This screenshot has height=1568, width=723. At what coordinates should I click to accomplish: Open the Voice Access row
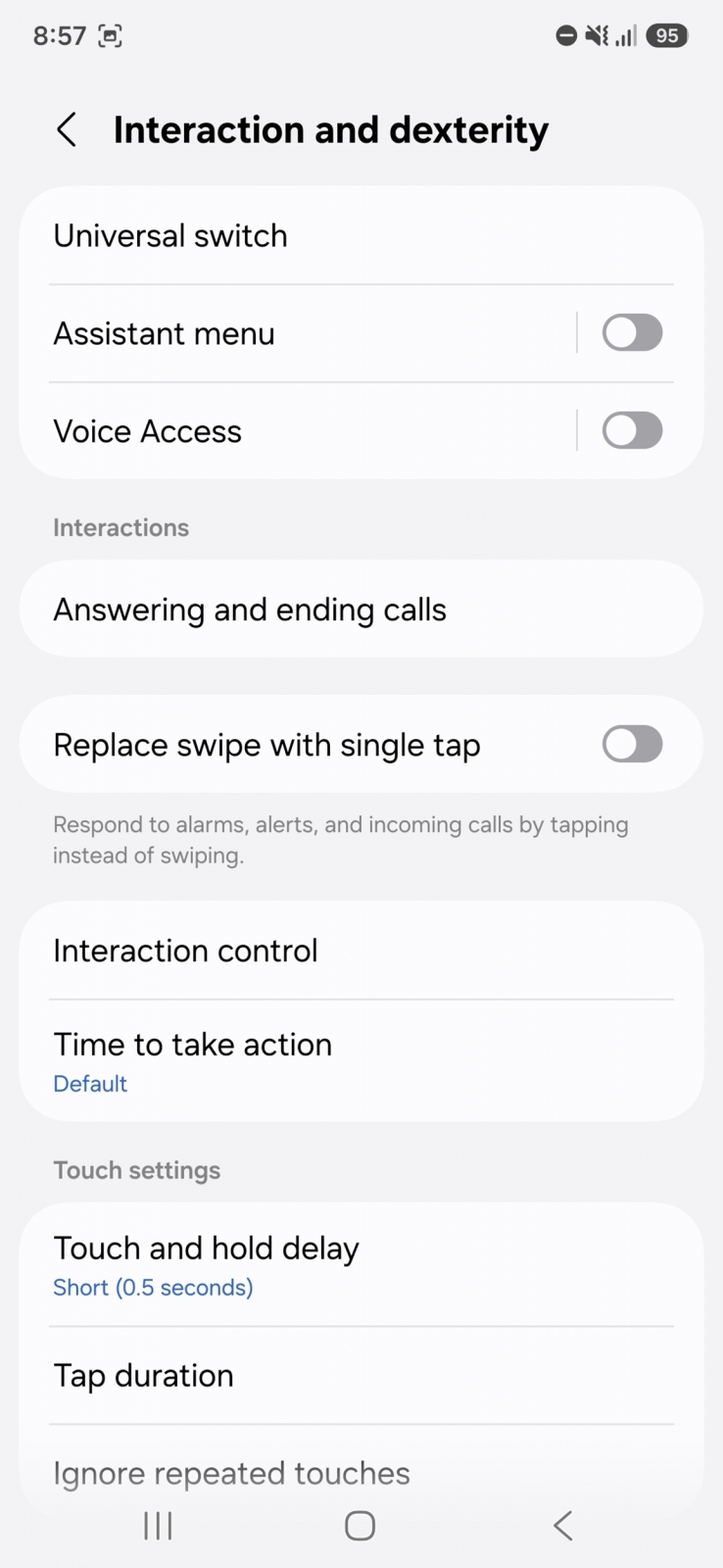(x=298, y=431)
